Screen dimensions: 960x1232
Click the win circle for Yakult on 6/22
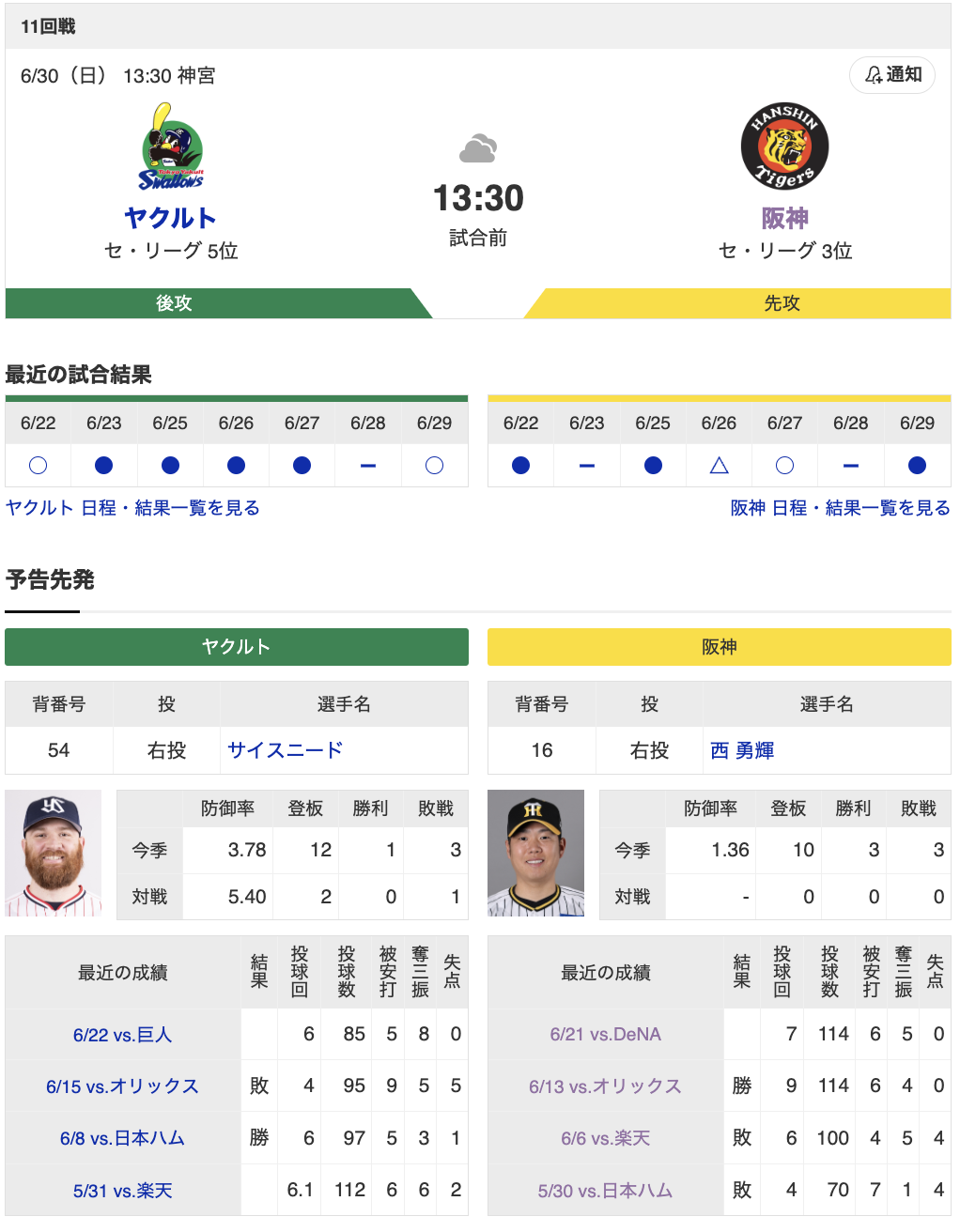click(38, 465)
